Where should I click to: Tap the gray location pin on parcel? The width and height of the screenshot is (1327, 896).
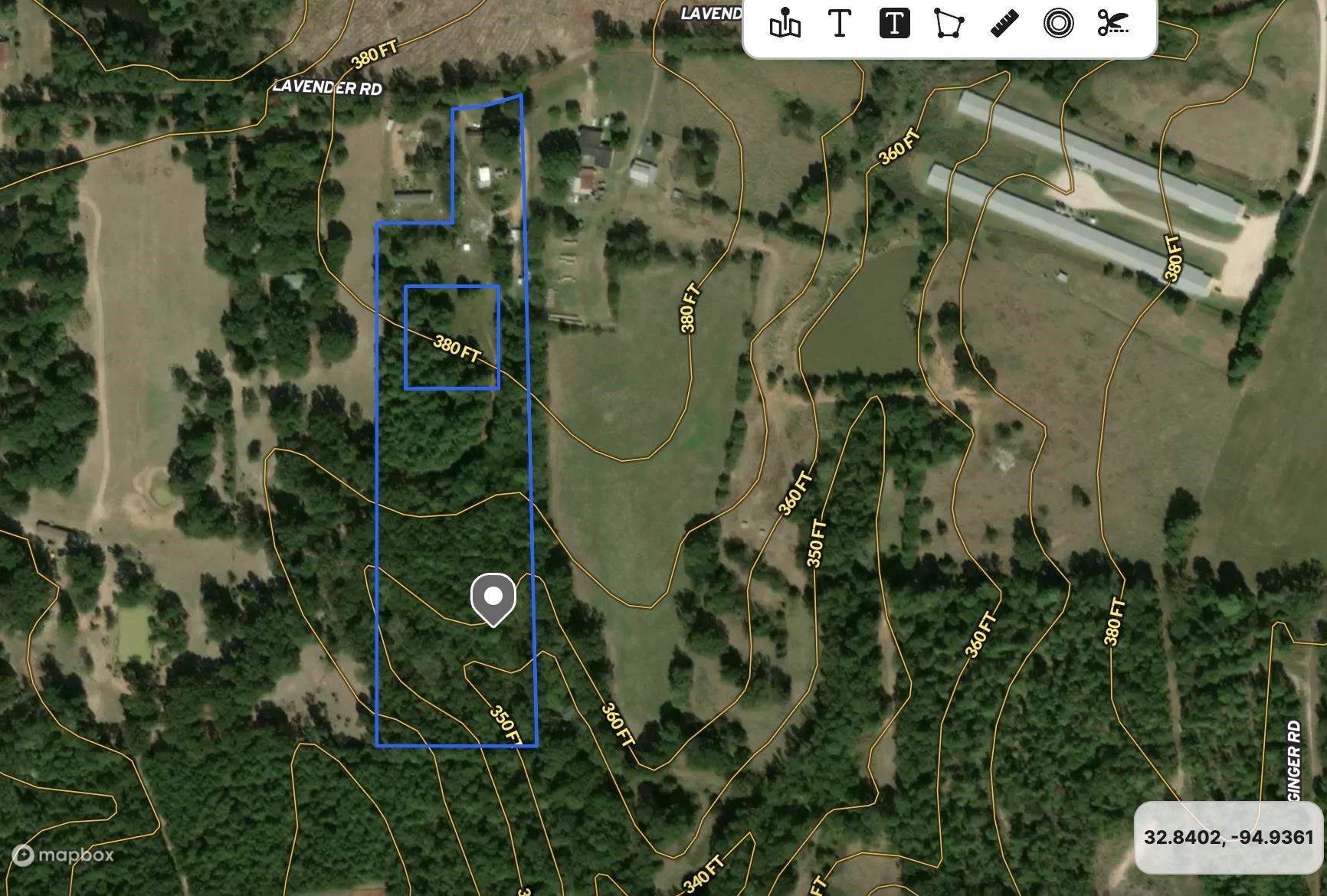point(493,599)
